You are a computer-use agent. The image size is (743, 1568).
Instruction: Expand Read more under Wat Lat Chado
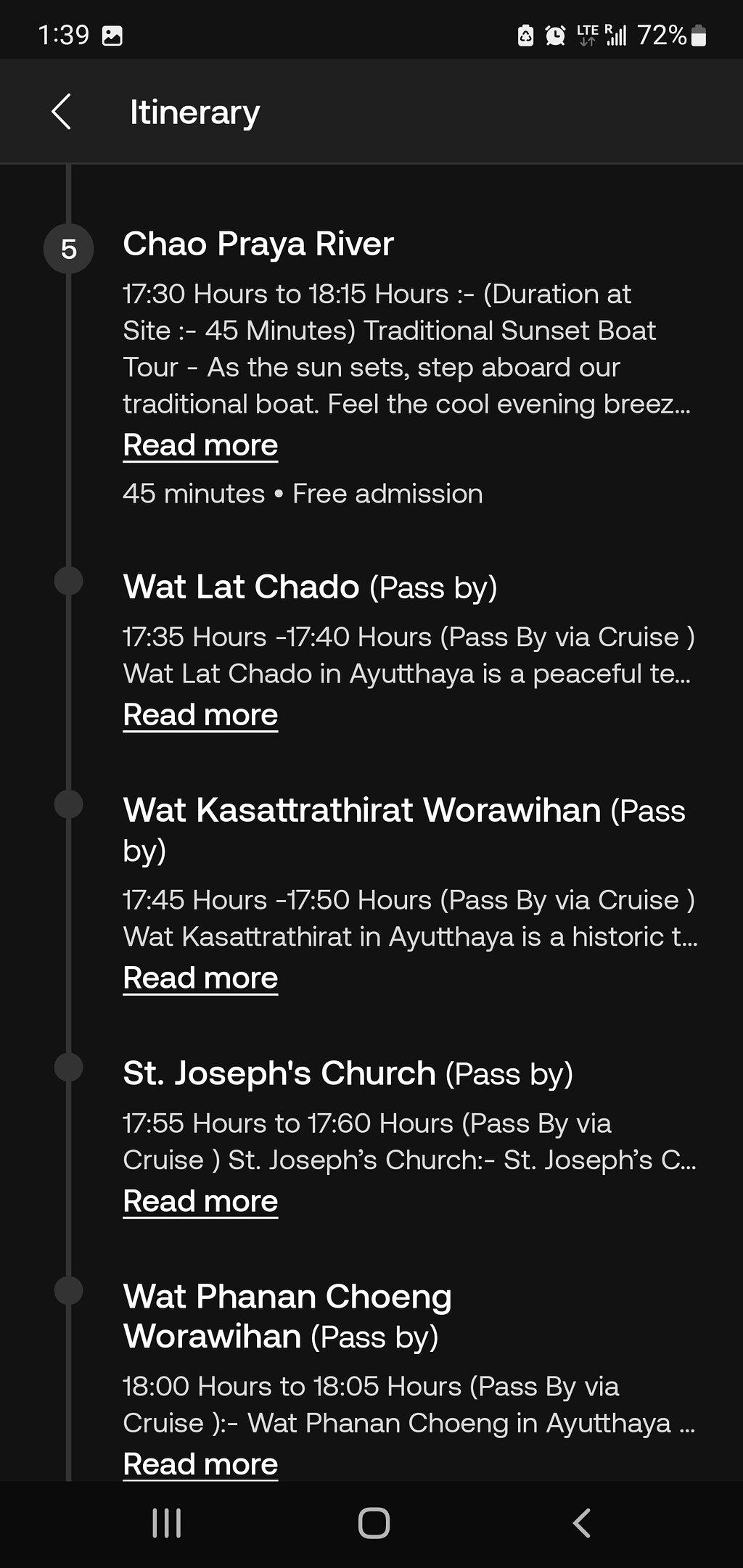pos(200,714)
